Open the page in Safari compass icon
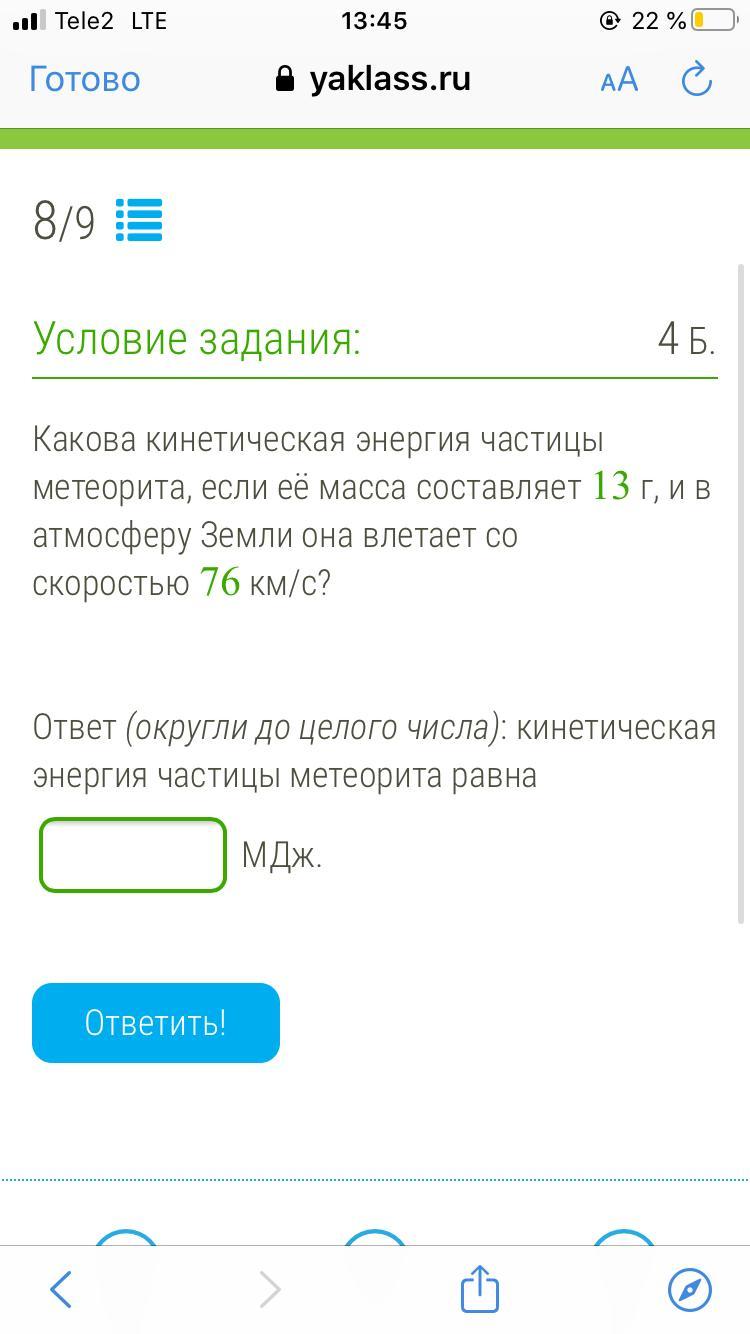 tap(690, 1289)
